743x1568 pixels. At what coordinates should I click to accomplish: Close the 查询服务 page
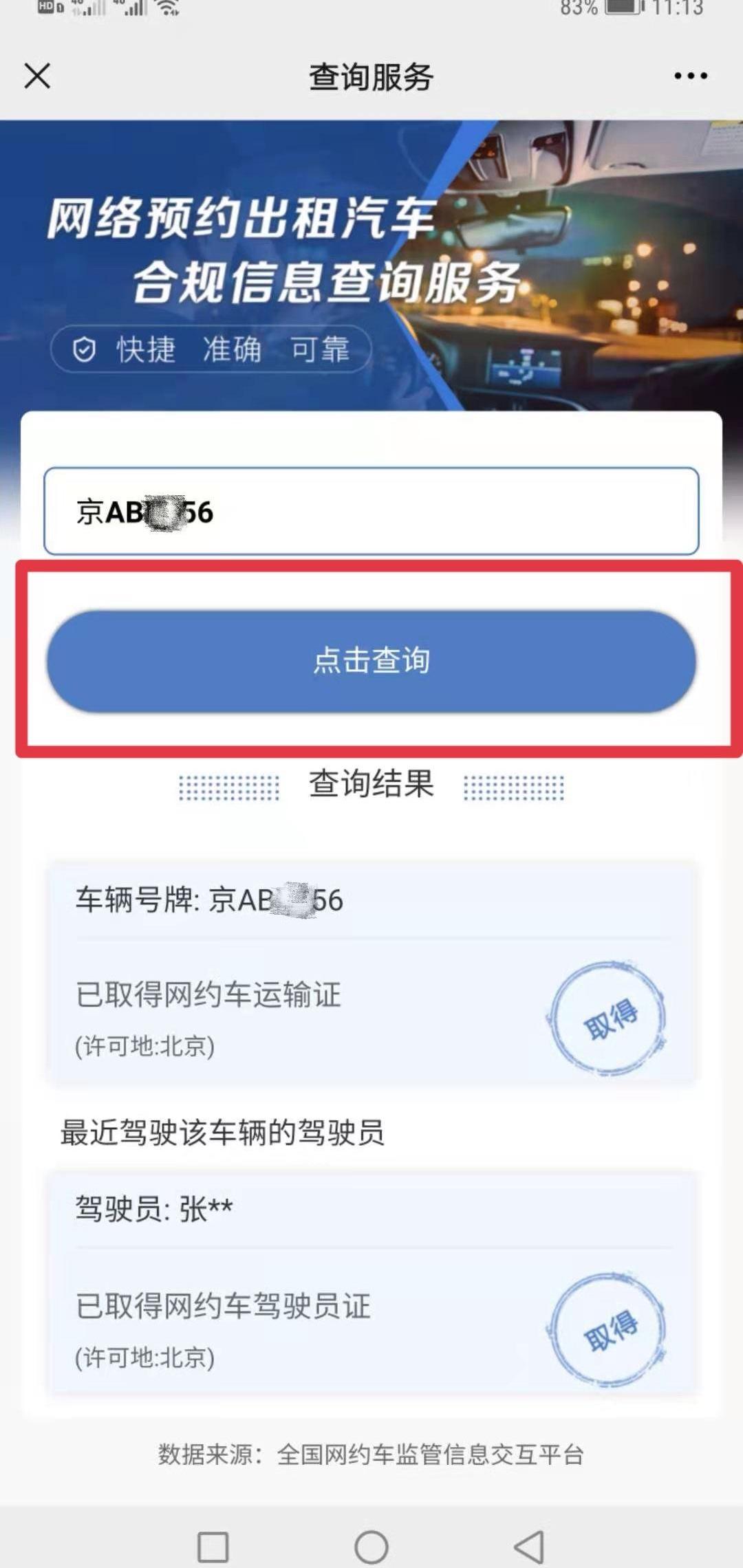(37, 76)
